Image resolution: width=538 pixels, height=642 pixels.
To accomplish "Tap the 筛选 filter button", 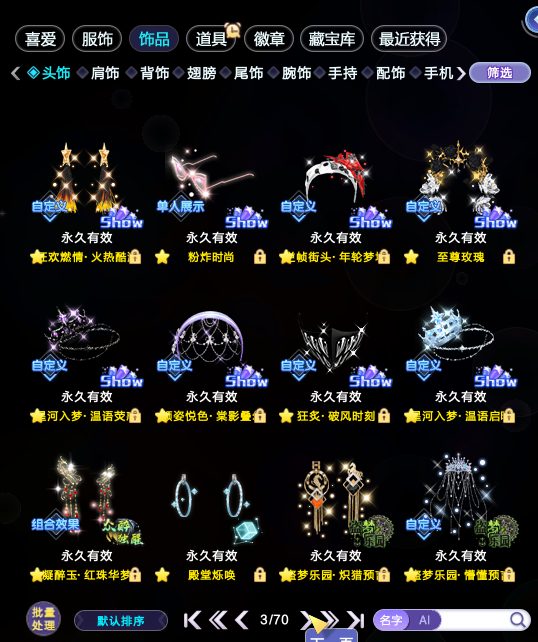I will 500,73.
